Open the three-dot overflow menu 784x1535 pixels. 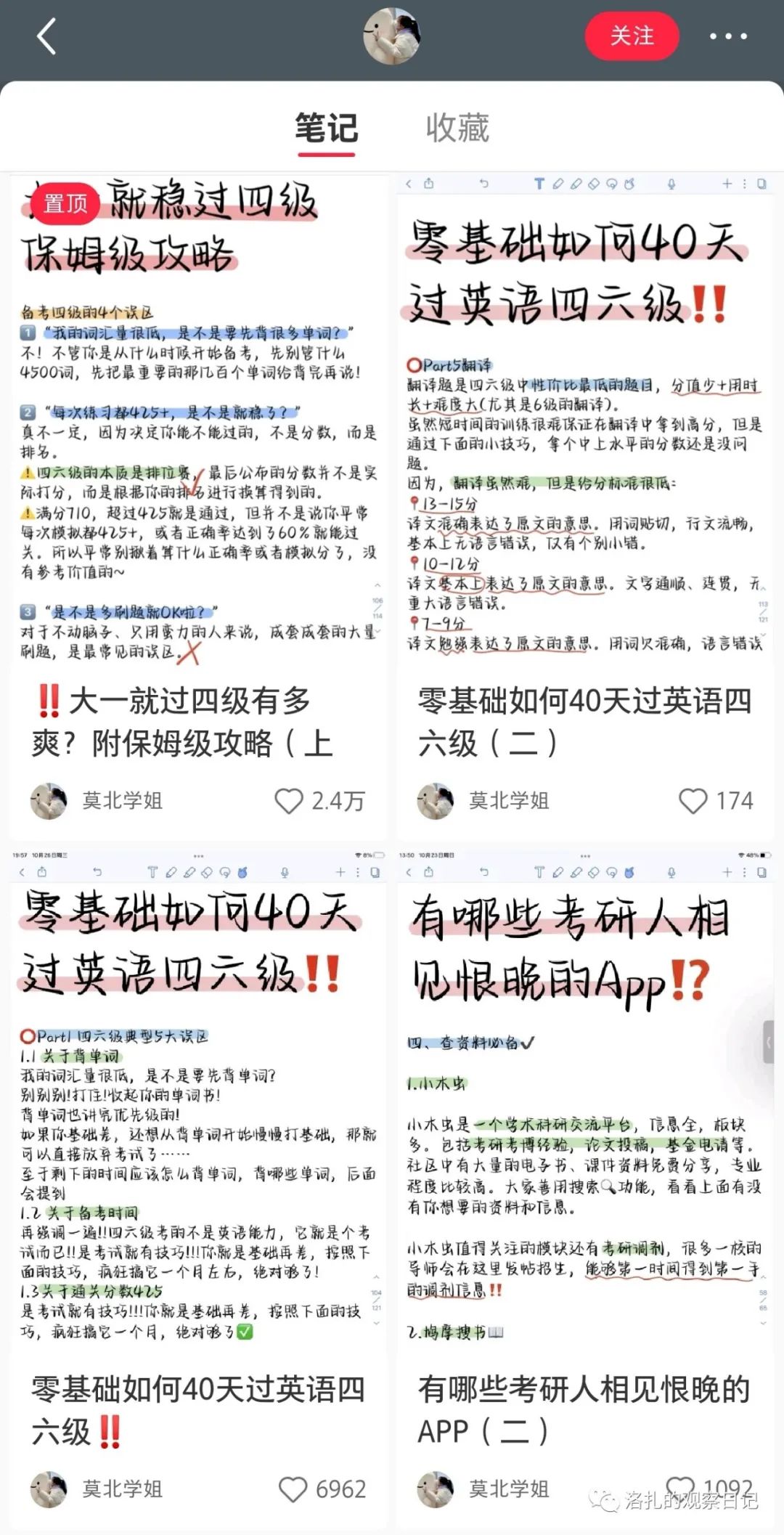coord(728,36)
